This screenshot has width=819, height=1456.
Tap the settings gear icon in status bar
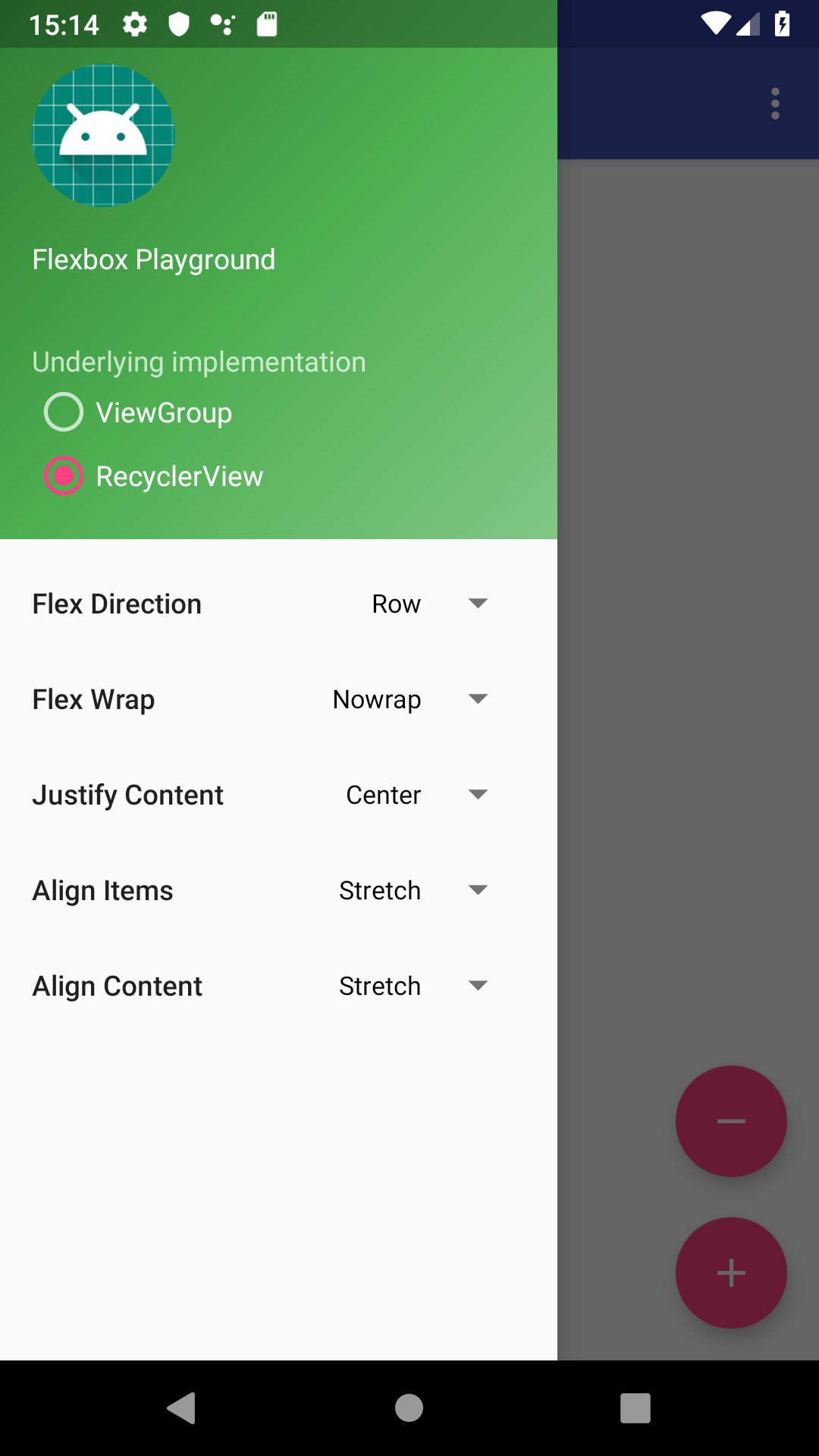135,24
